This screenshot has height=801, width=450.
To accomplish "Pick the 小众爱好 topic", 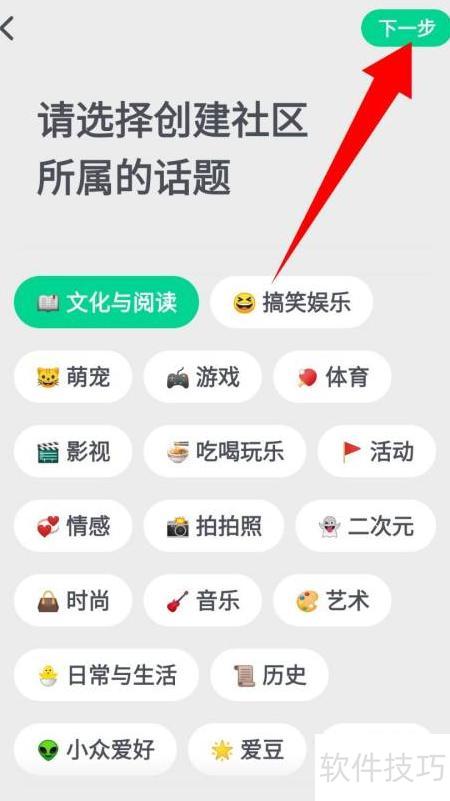I will click(96, 750).
